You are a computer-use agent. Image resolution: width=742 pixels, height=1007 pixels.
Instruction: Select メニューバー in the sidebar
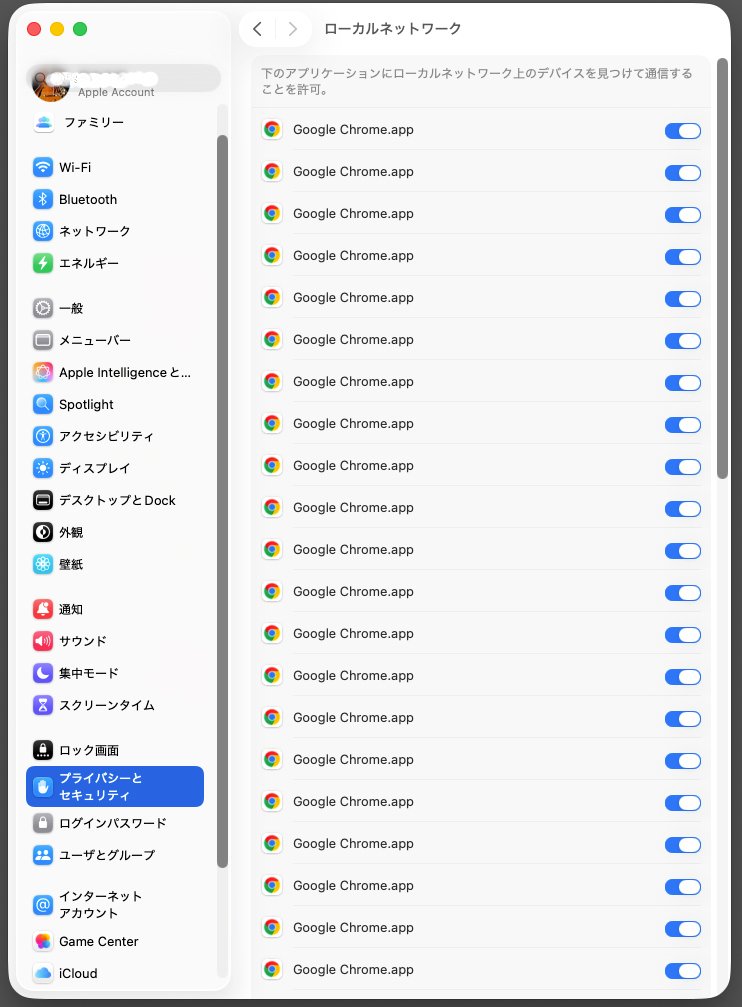coord(94,341)
